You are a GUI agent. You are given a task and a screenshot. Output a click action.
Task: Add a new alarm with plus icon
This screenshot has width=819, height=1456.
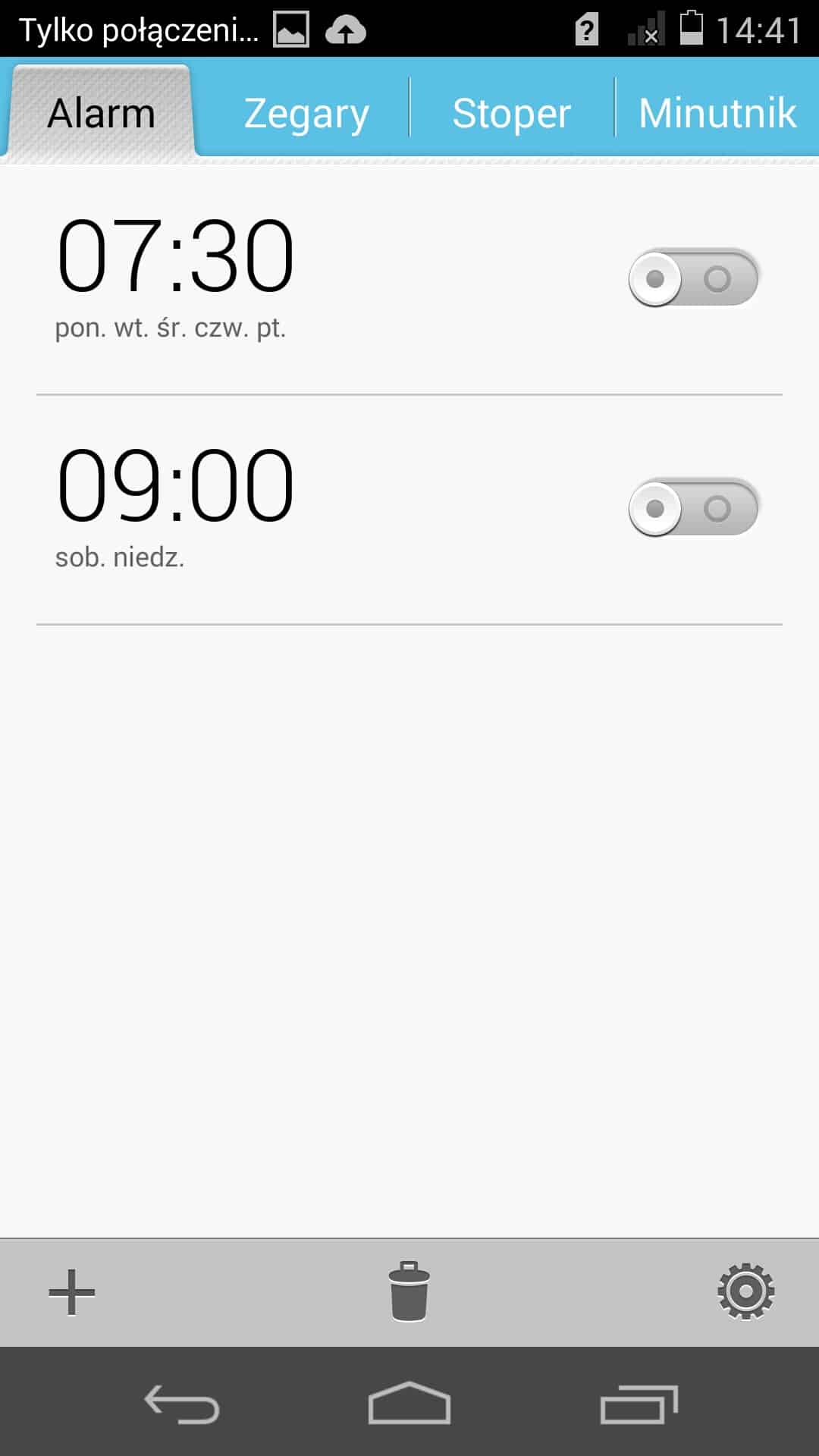(x=72, y=1292)
